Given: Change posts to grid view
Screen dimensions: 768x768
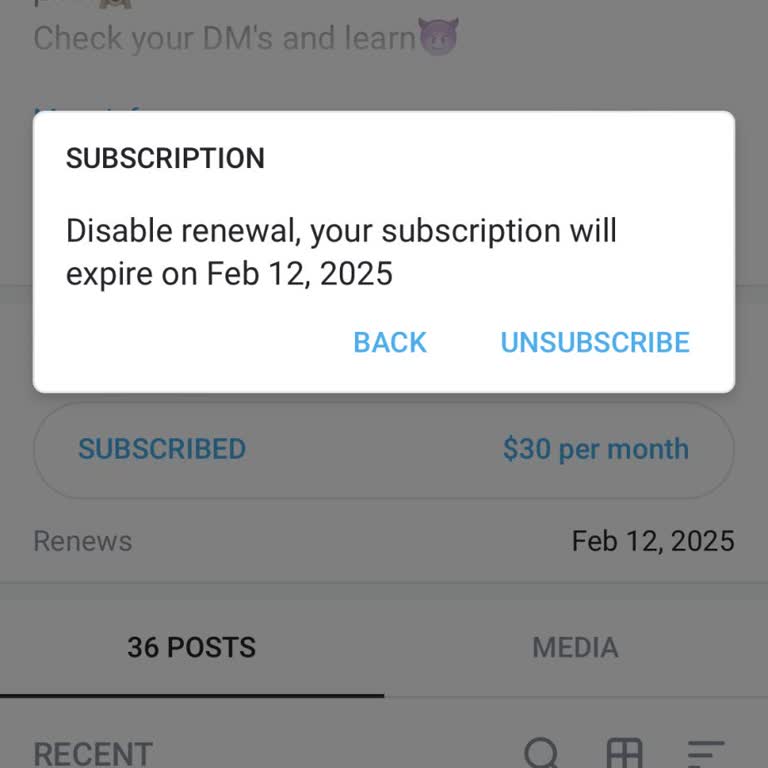Looking at the screenshot, I should pyautogui.click(x=624, y=752).
